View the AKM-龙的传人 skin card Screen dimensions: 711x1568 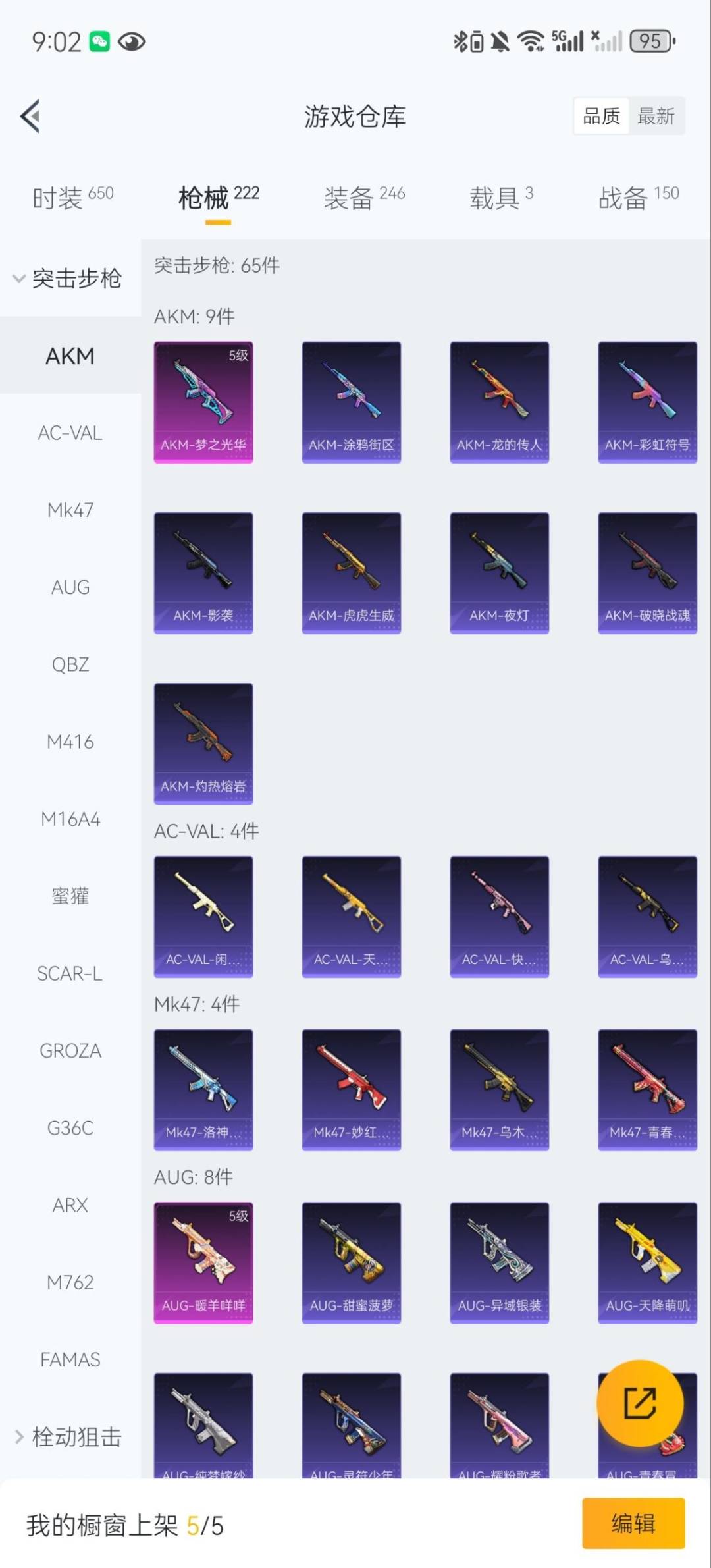pos(499,402)
